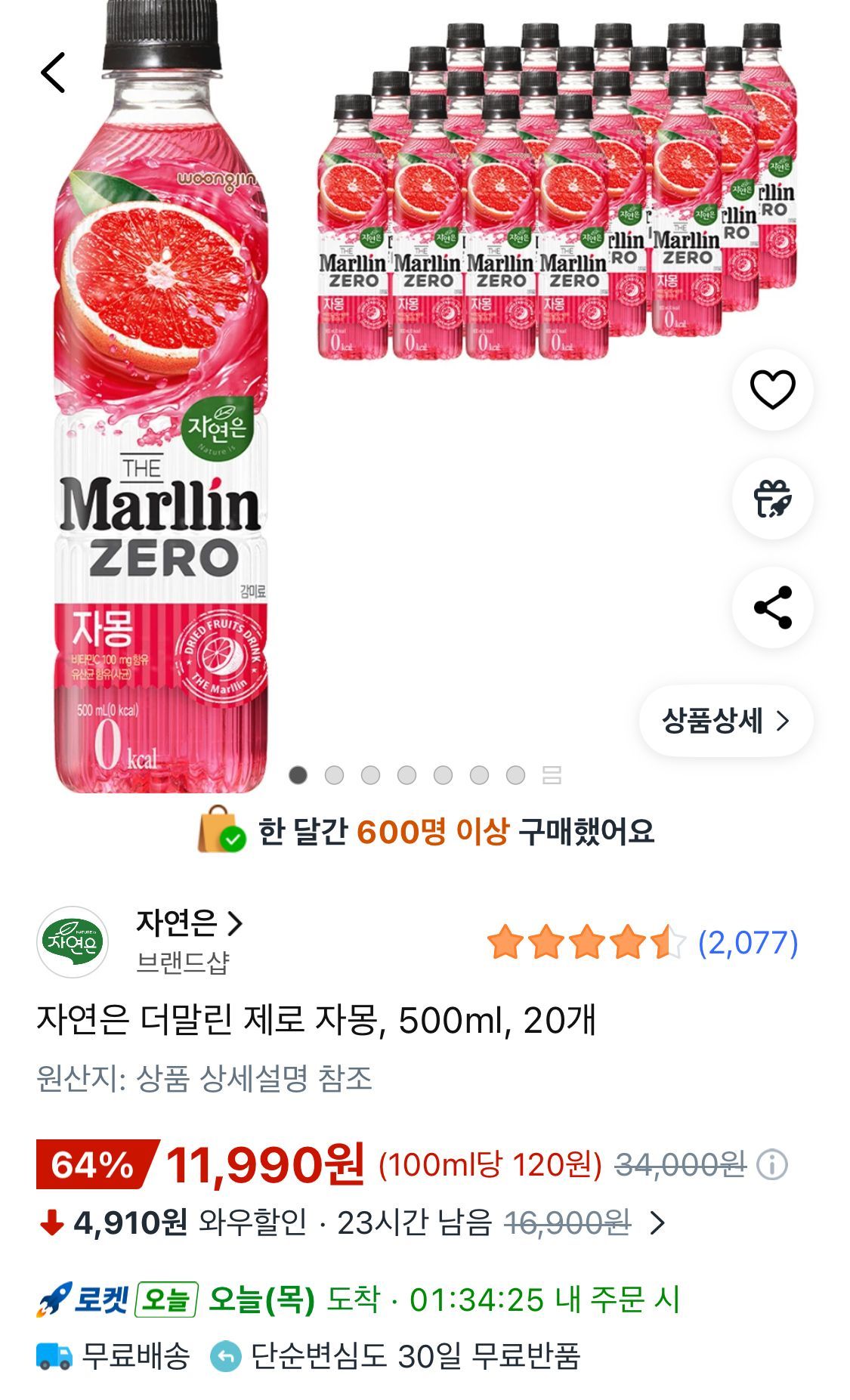Image resolution: width=850 pixels, height=1400 pixels.
Task: Add this product to wishlist heart
Action: 772,390
